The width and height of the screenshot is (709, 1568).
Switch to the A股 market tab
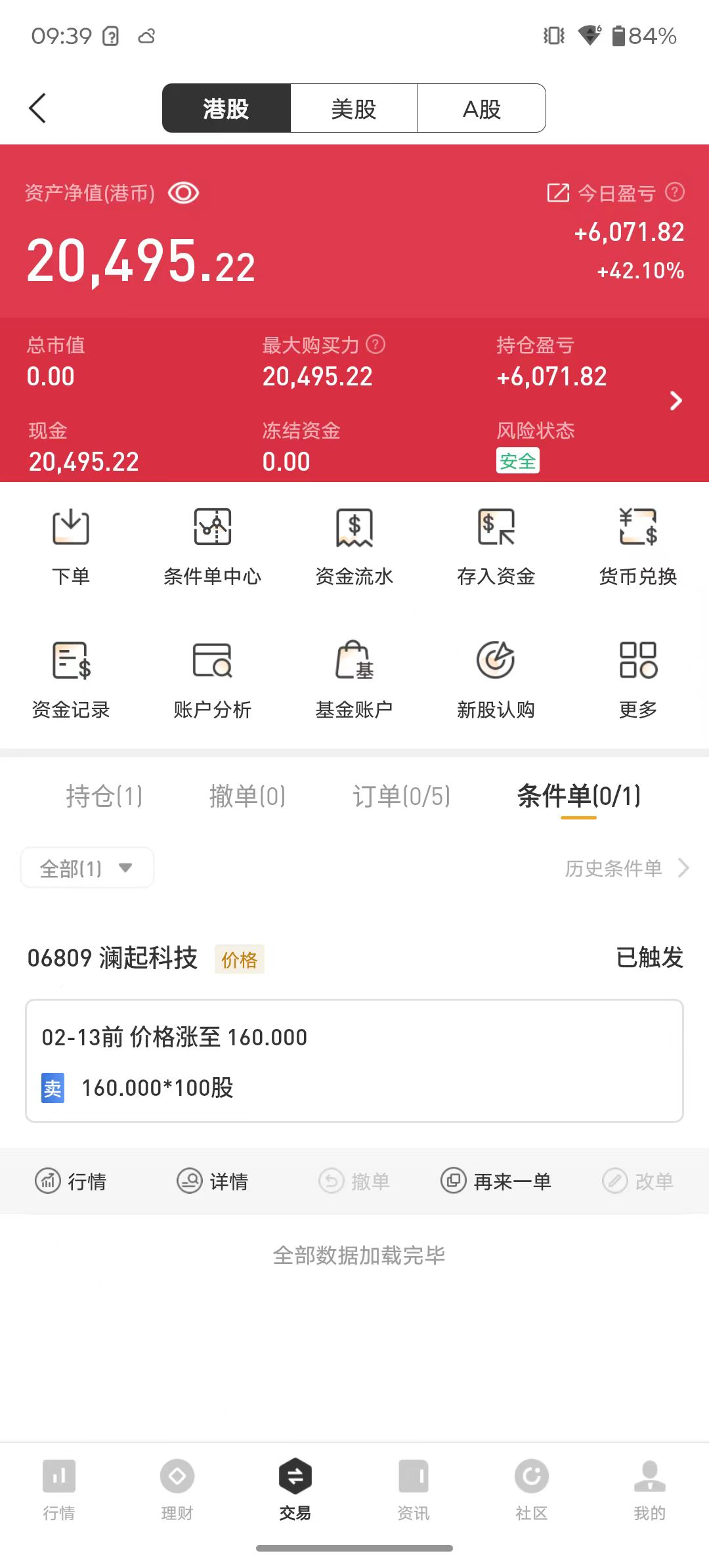click(481, 108)
